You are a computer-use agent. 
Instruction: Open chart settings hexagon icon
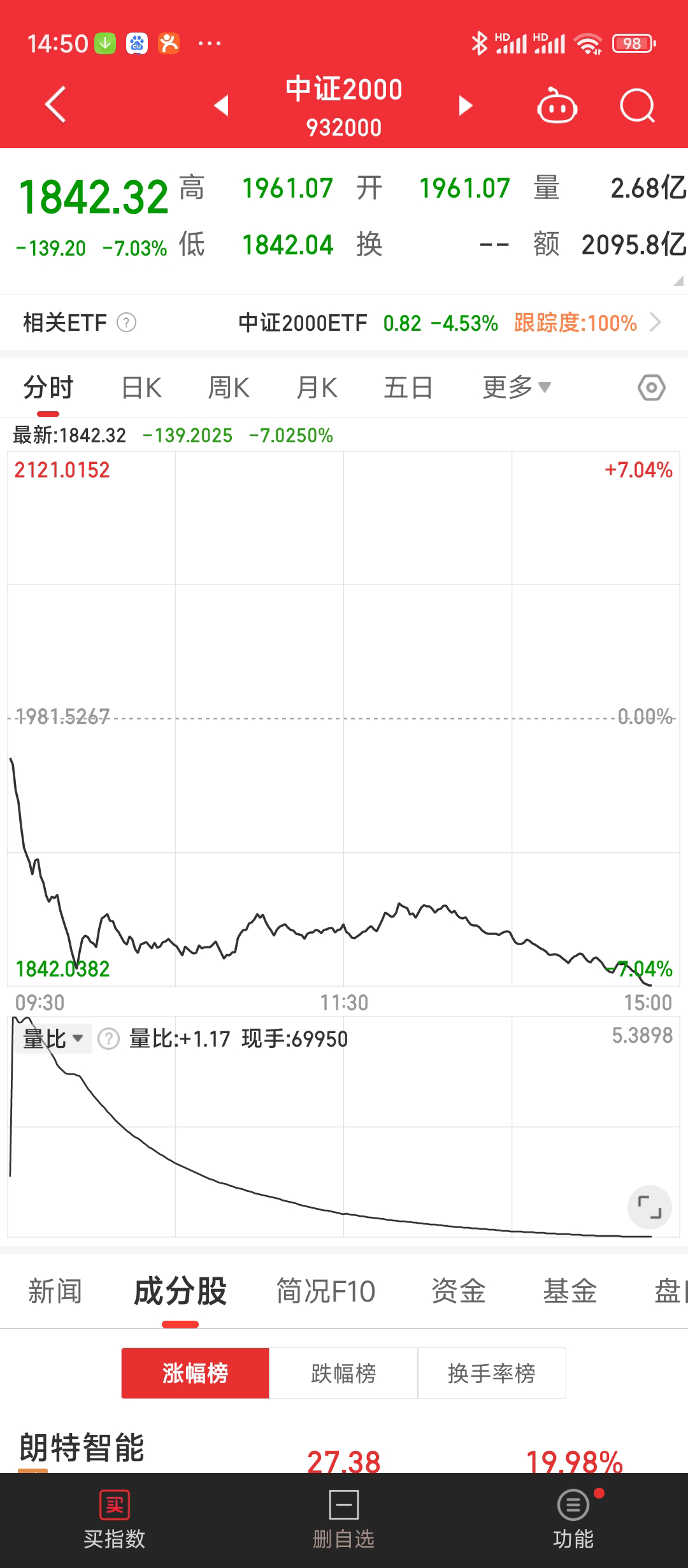click(651, 388)
